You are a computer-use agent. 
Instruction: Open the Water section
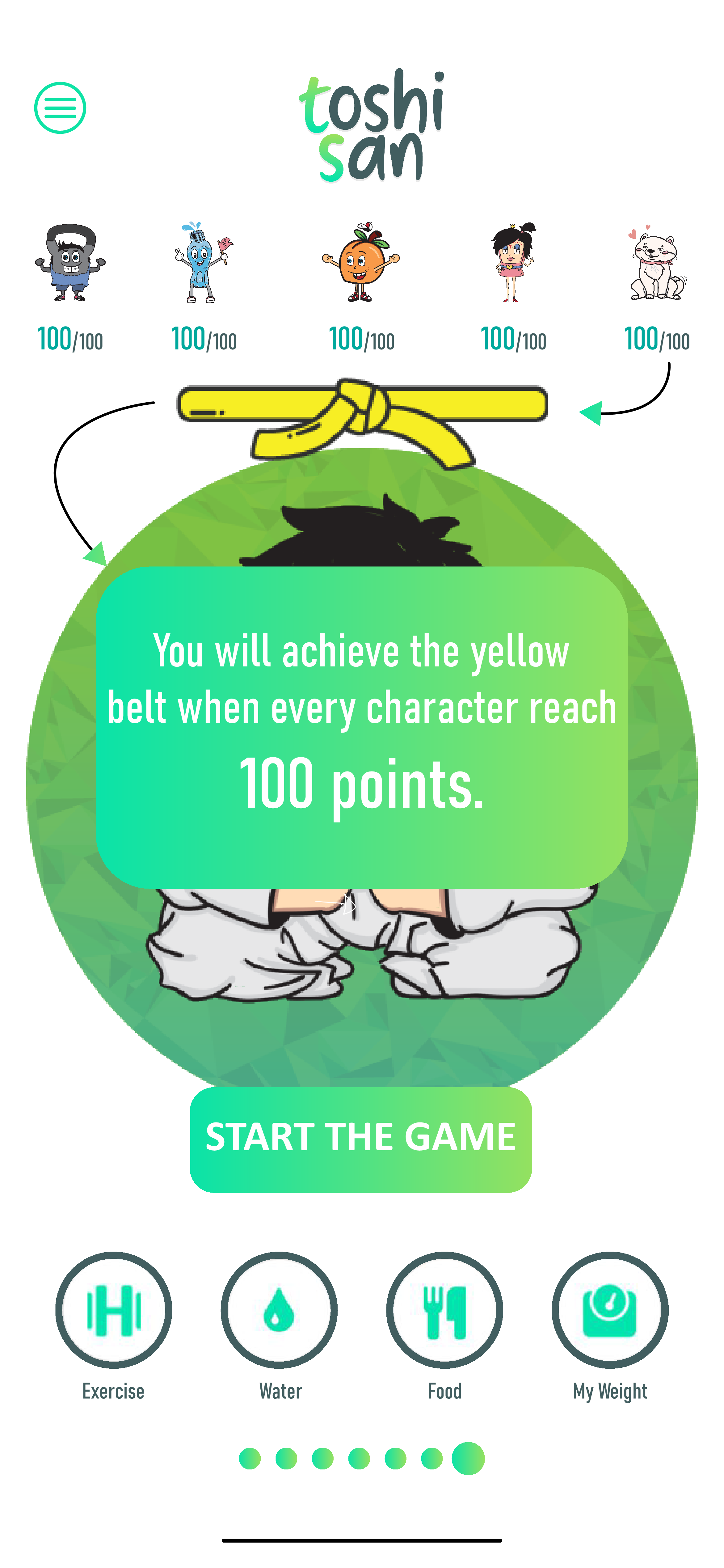click(279, 1311)
